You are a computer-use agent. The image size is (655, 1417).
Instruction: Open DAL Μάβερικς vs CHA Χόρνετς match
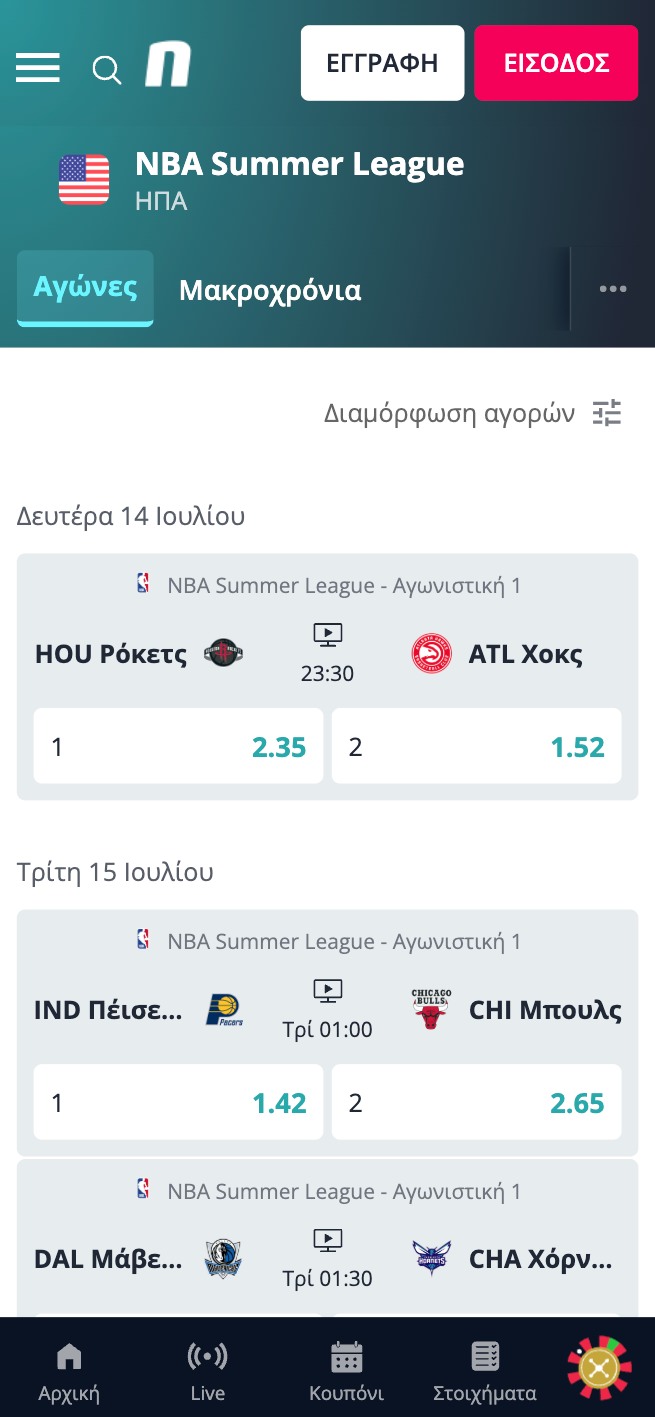tap(327, 1259)
